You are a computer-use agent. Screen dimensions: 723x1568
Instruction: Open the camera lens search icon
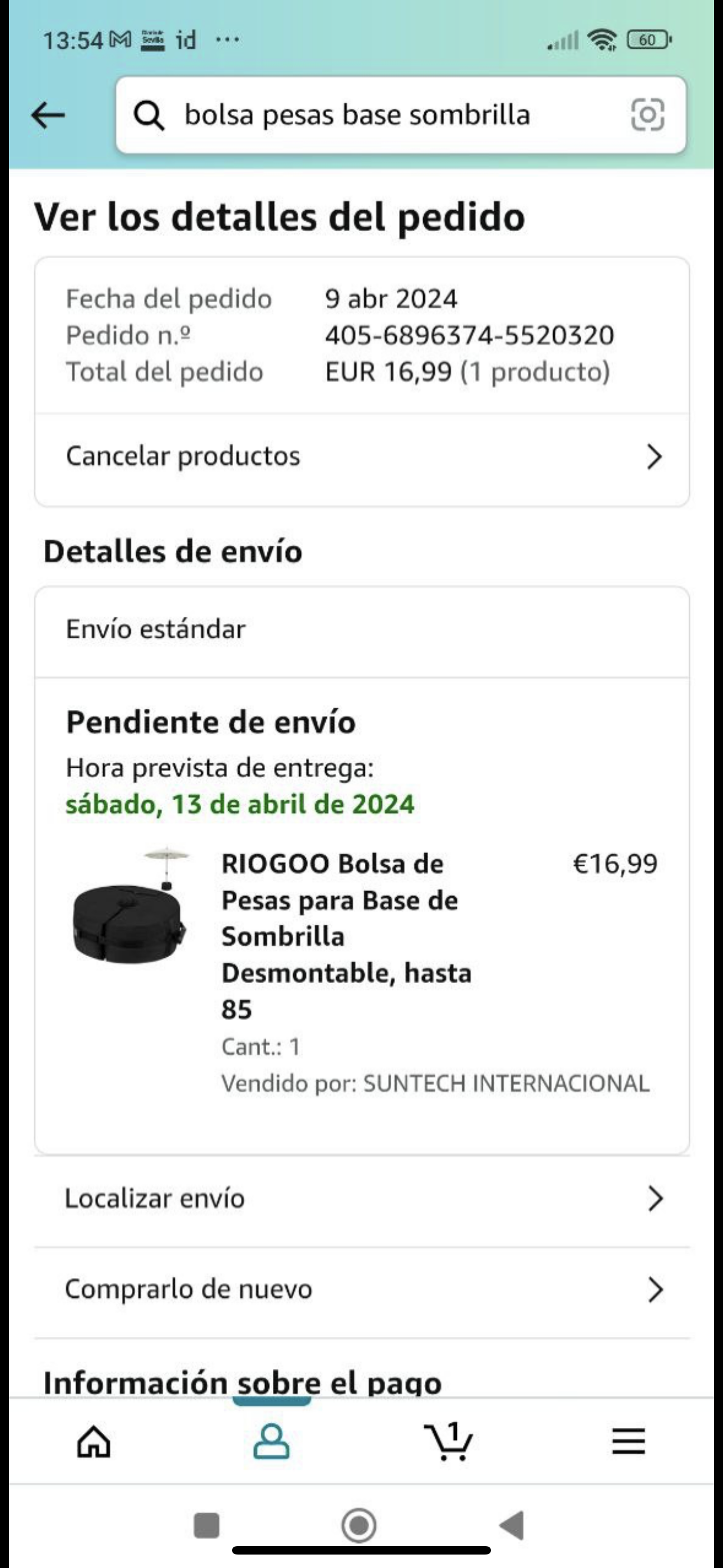647,115
